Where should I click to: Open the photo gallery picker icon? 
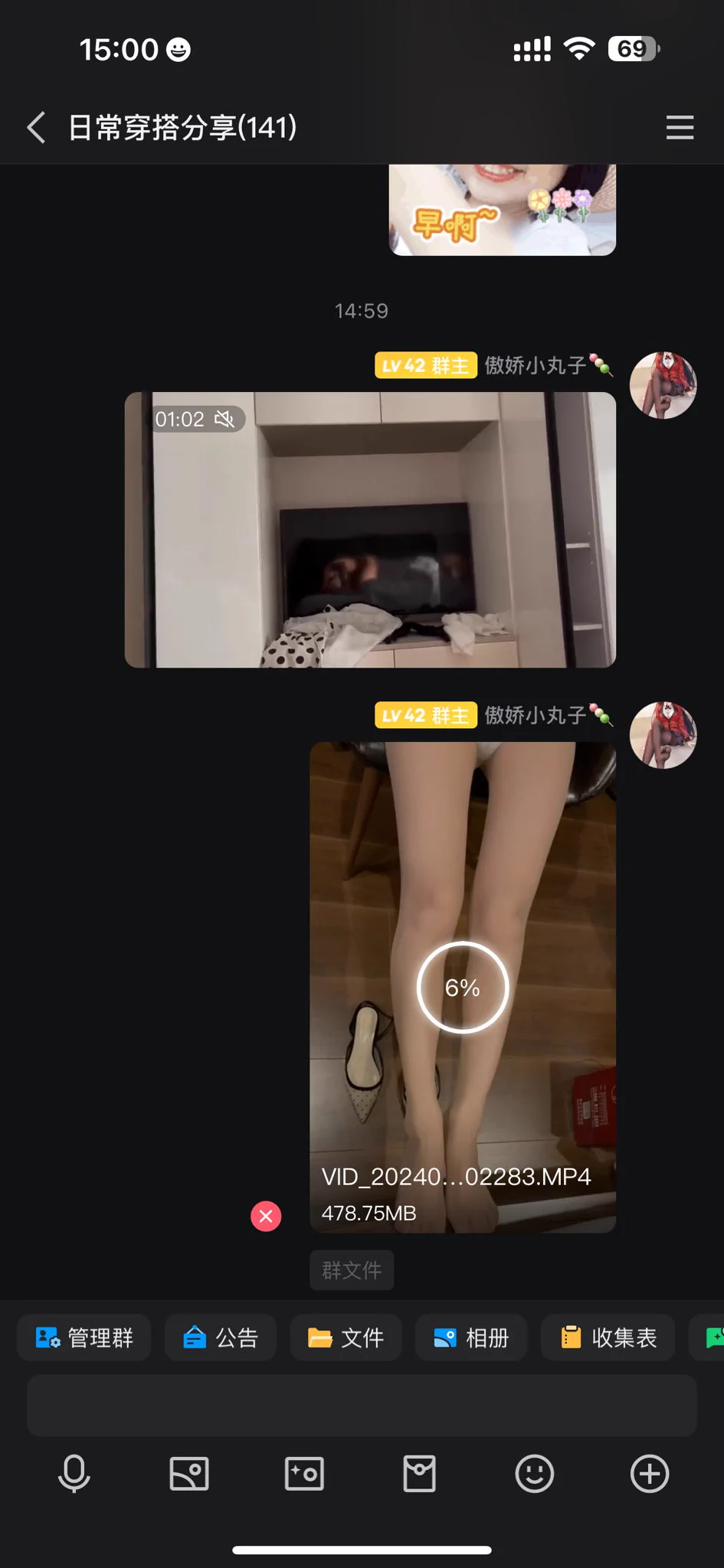coord(189,1474)
